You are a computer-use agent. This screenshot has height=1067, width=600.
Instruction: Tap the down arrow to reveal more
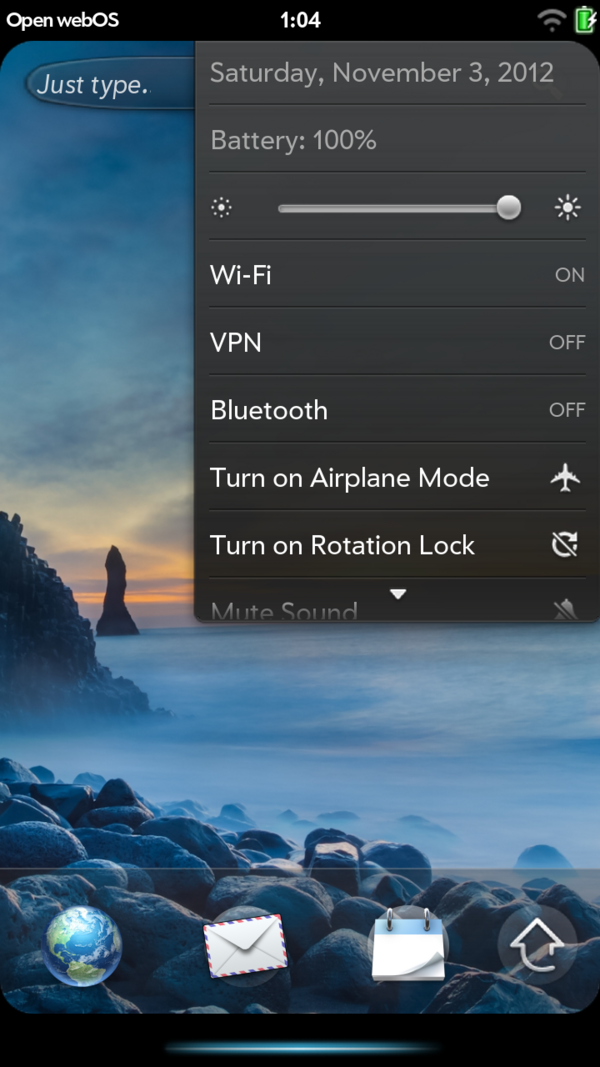coord(398,595)
